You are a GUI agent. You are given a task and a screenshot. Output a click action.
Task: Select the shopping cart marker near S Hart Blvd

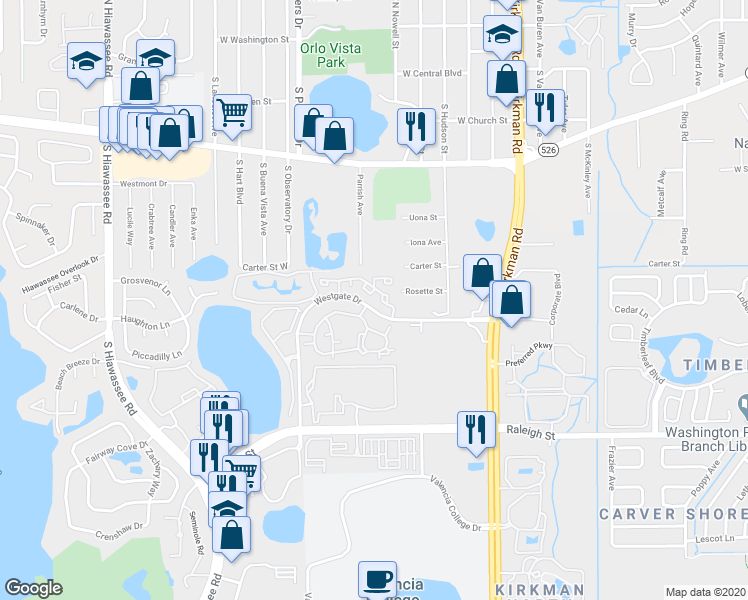(233, 114)
